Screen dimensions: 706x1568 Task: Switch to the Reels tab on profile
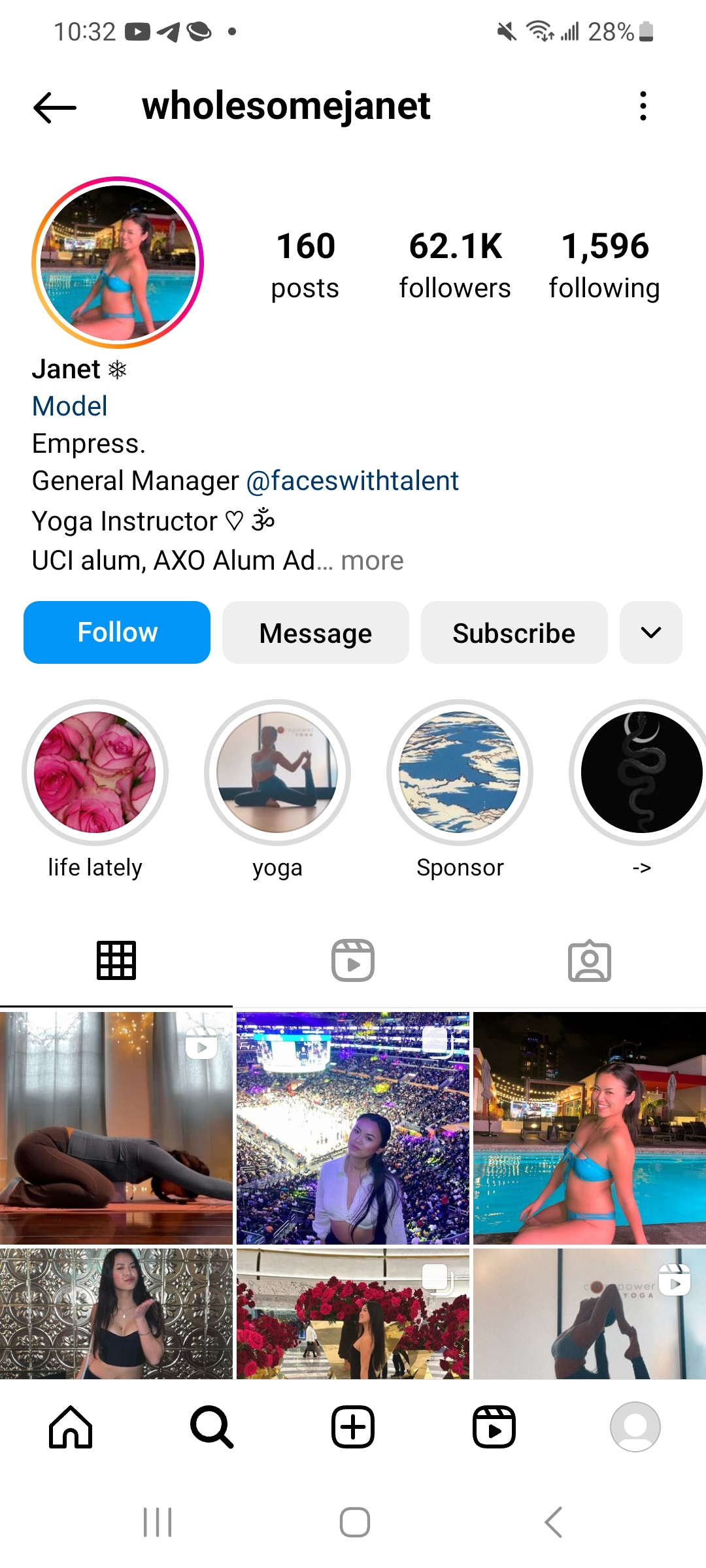[x=353, y=960]
